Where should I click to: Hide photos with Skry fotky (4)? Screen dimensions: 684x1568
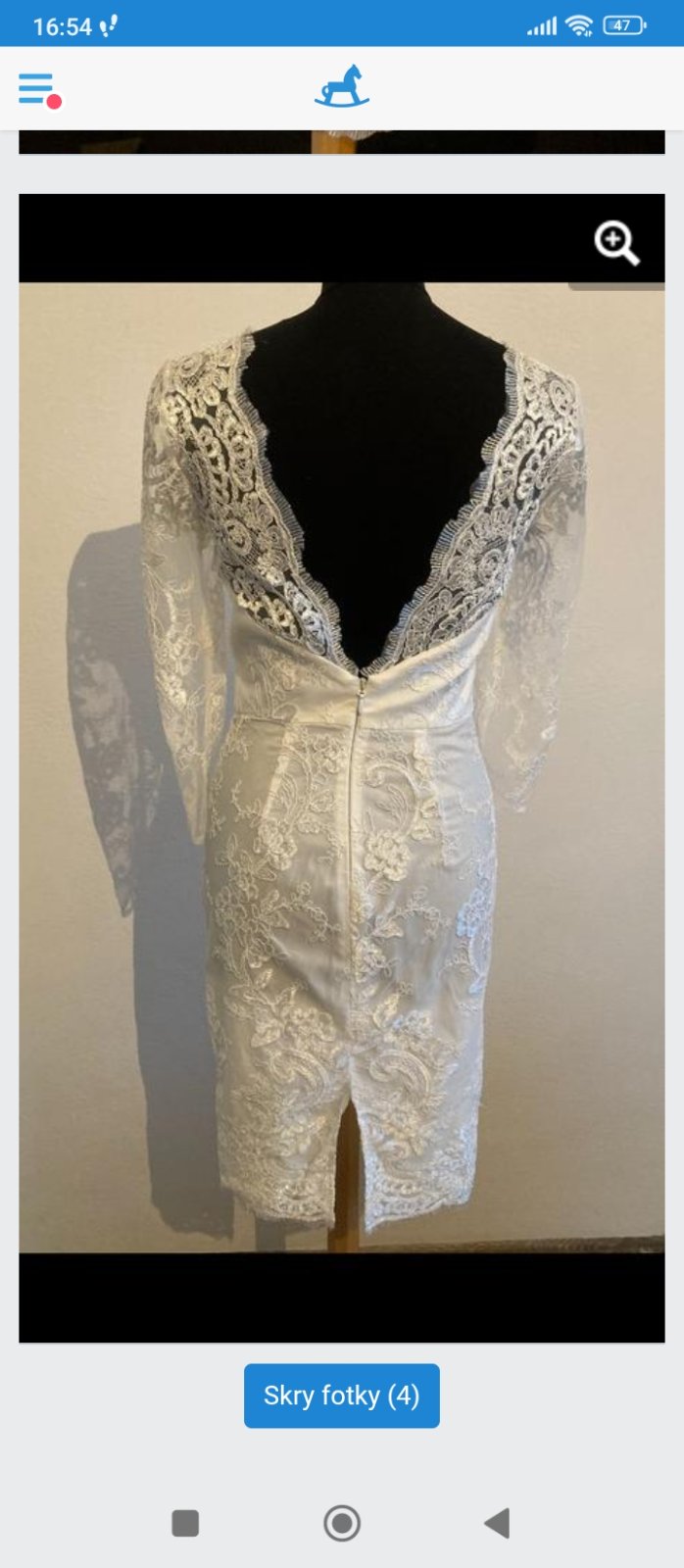coord(341,1395)
